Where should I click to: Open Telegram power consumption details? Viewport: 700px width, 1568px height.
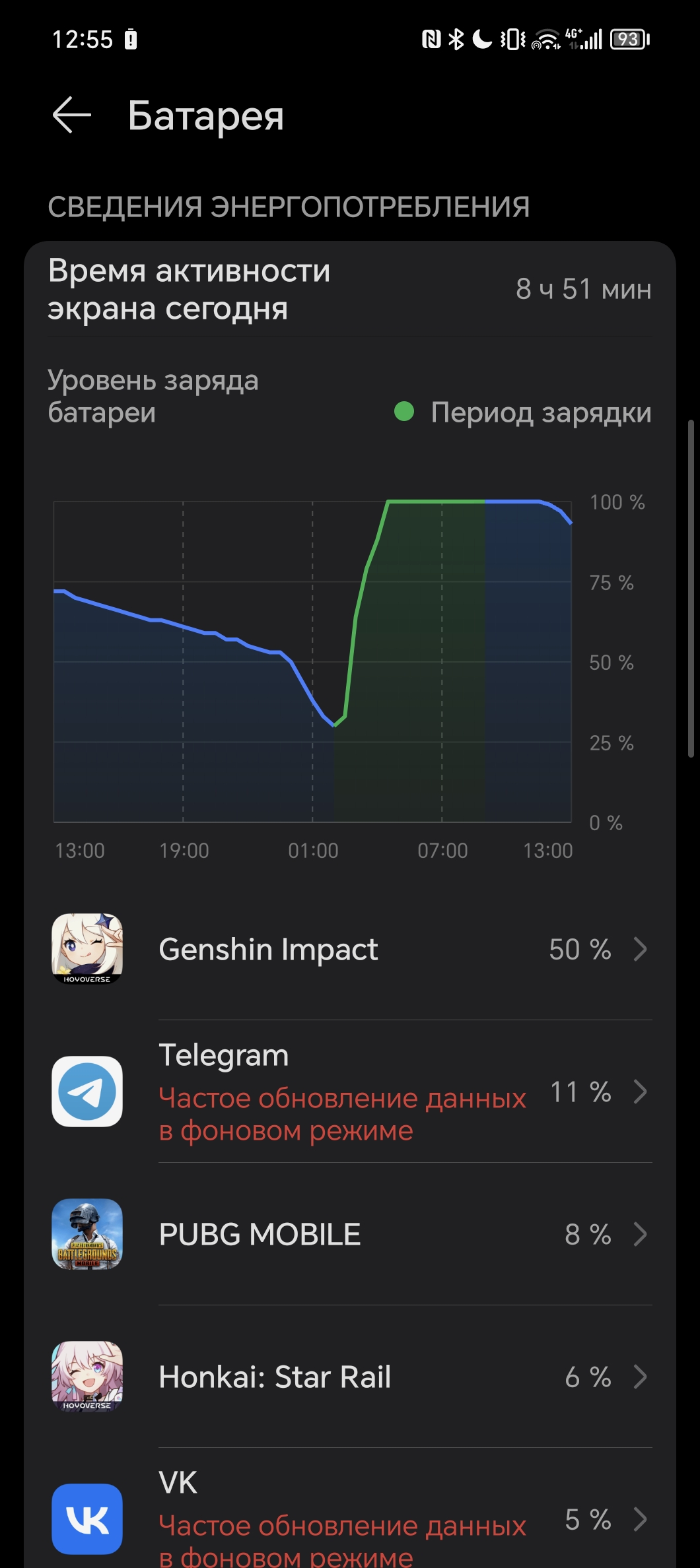pyautogui.click(x=350, y=1092)
